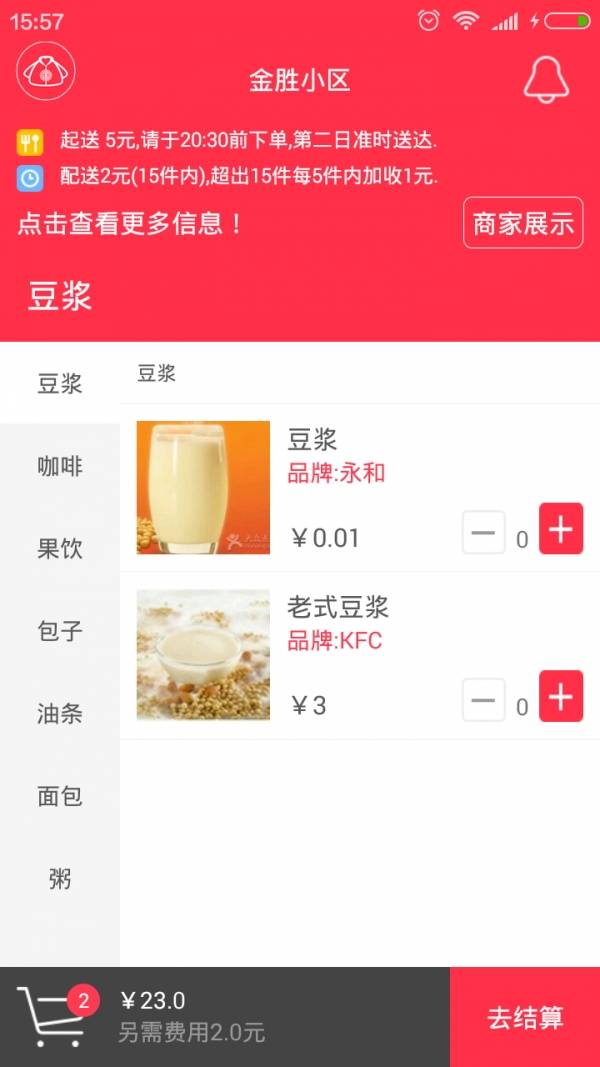Open the notifications bell
Screen dimensions: 600x1067
pyautogui.click(x=546, y=78)
